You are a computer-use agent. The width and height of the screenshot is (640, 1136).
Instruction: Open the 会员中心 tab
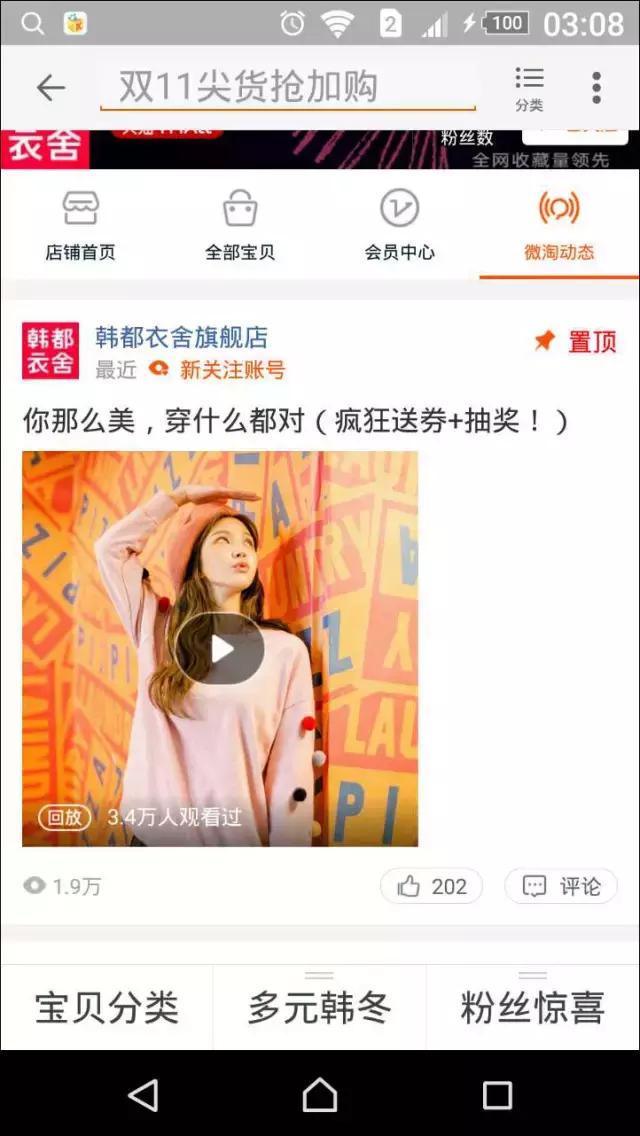point(399,225)
